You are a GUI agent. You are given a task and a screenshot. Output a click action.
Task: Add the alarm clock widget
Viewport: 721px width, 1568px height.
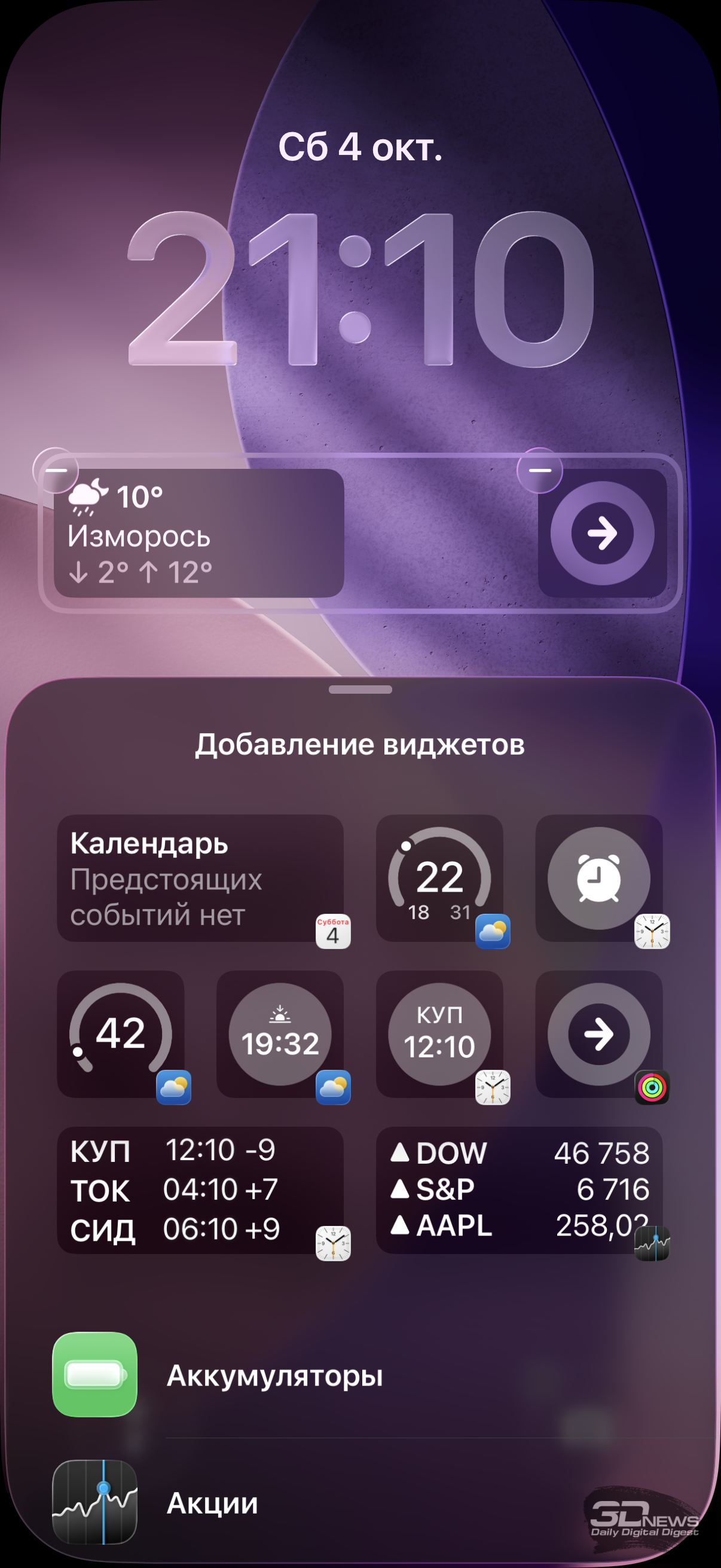point(598,878)
